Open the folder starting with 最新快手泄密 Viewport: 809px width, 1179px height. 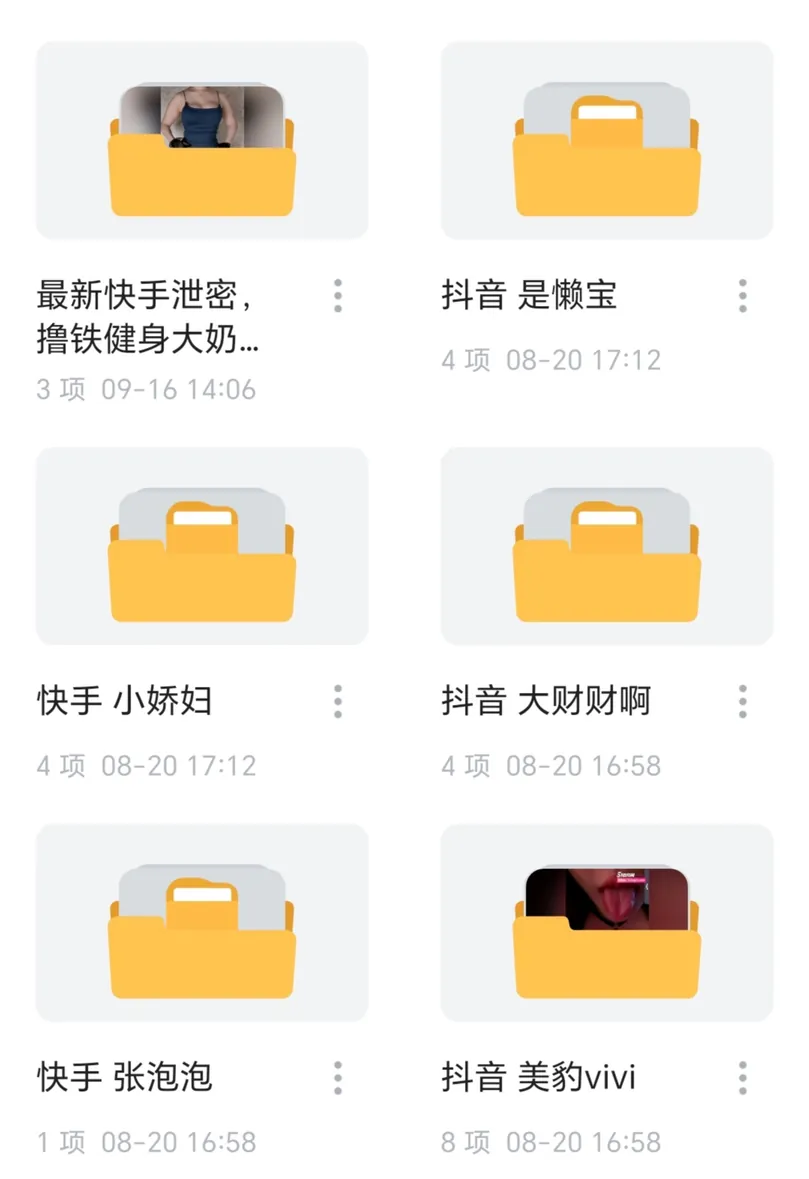[202, 141]
